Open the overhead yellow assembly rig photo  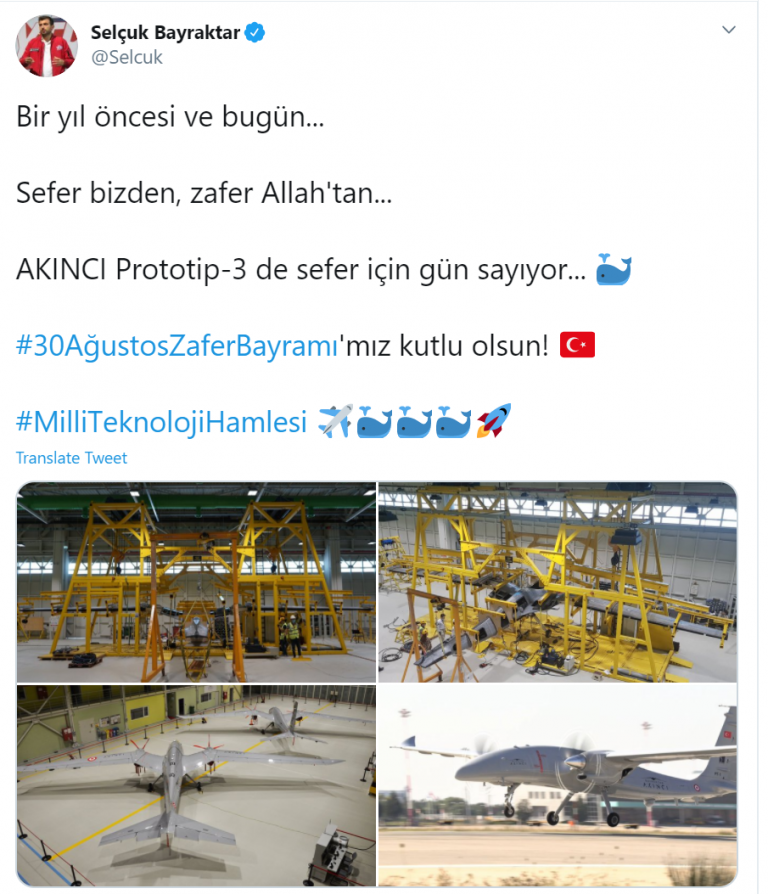(x=557, y=582)
